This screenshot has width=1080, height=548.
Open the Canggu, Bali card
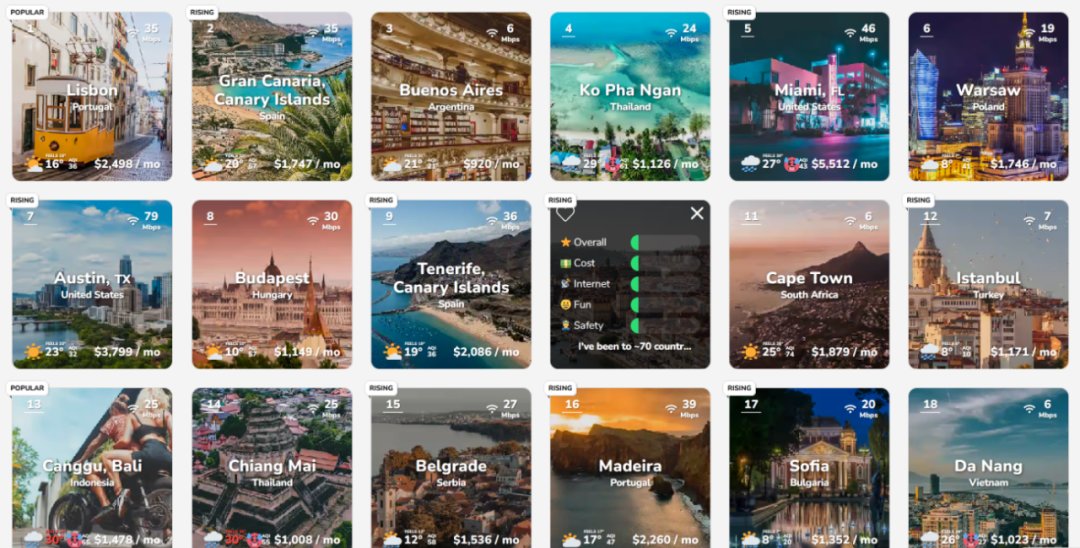(x=92, y=470)
